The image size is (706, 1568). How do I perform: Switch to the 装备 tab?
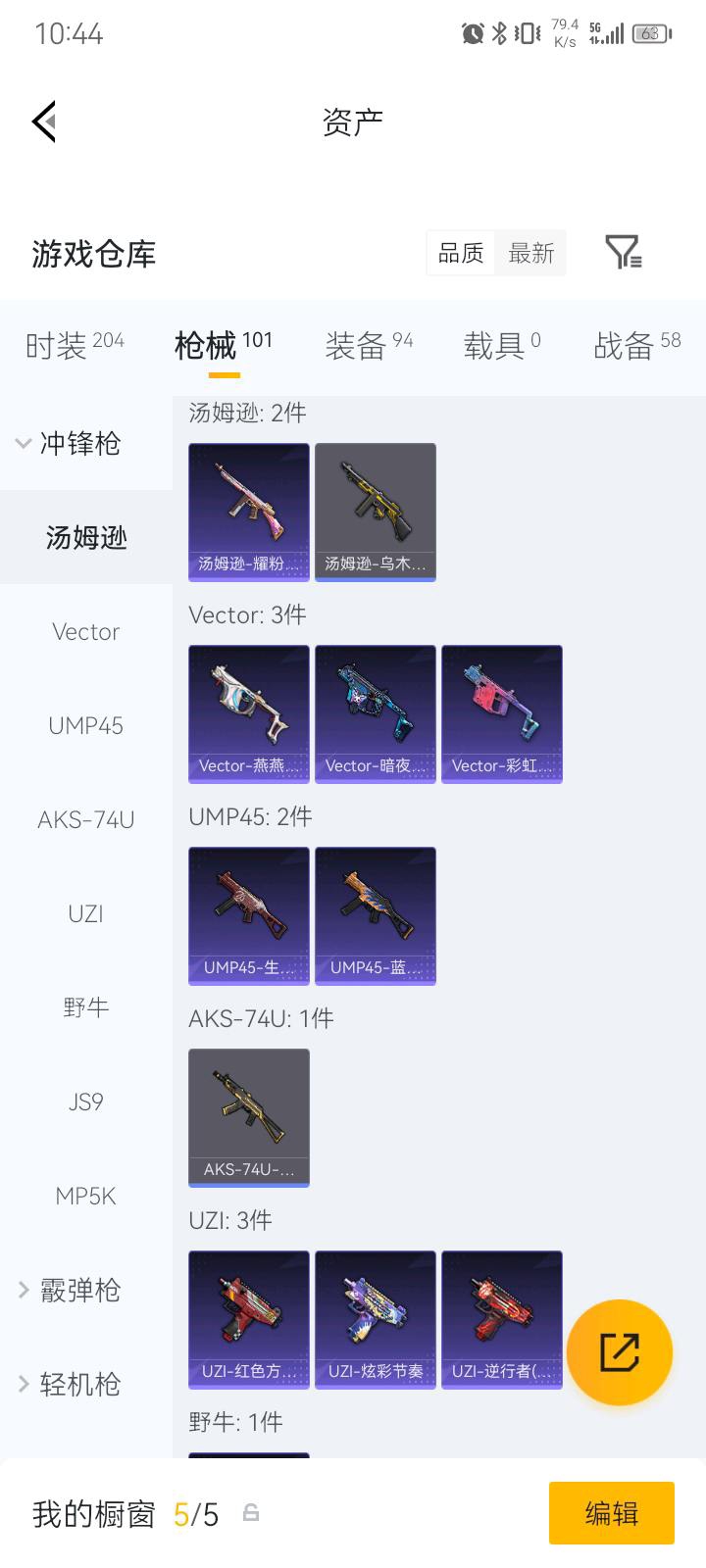pyautogui.click(x=369, y=345)
